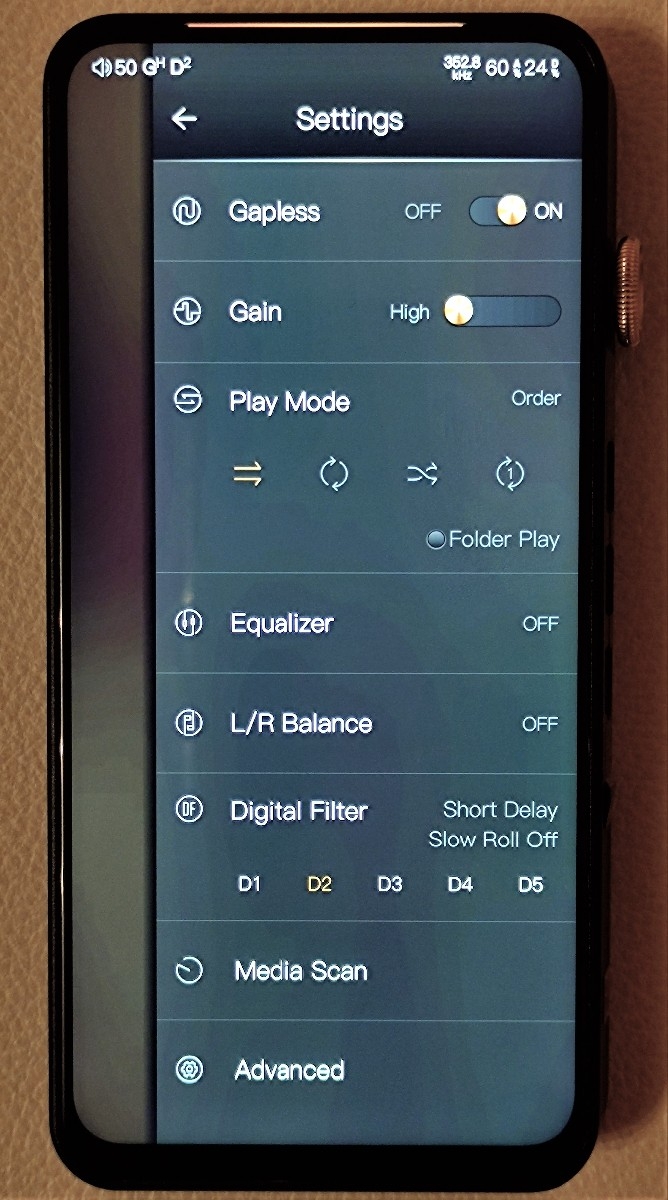Screen dimensions: 668x1200
Task: Select repeat all play mode icon
Action: pos(333,475)
